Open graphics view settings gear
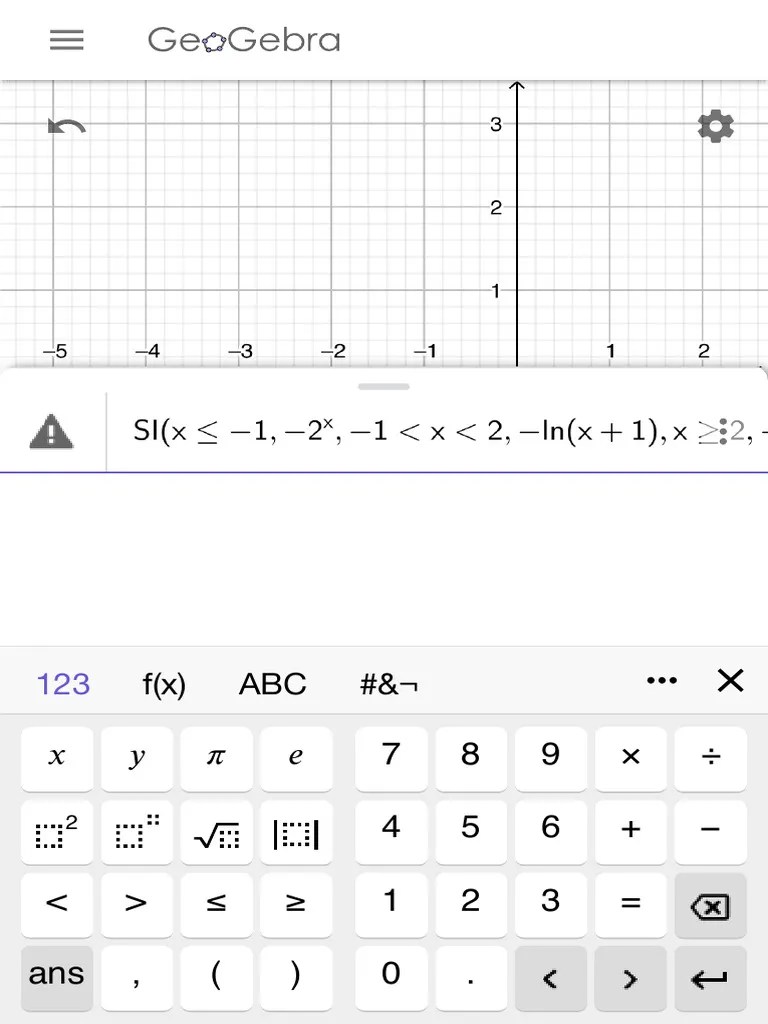 (x=715, y=127)
